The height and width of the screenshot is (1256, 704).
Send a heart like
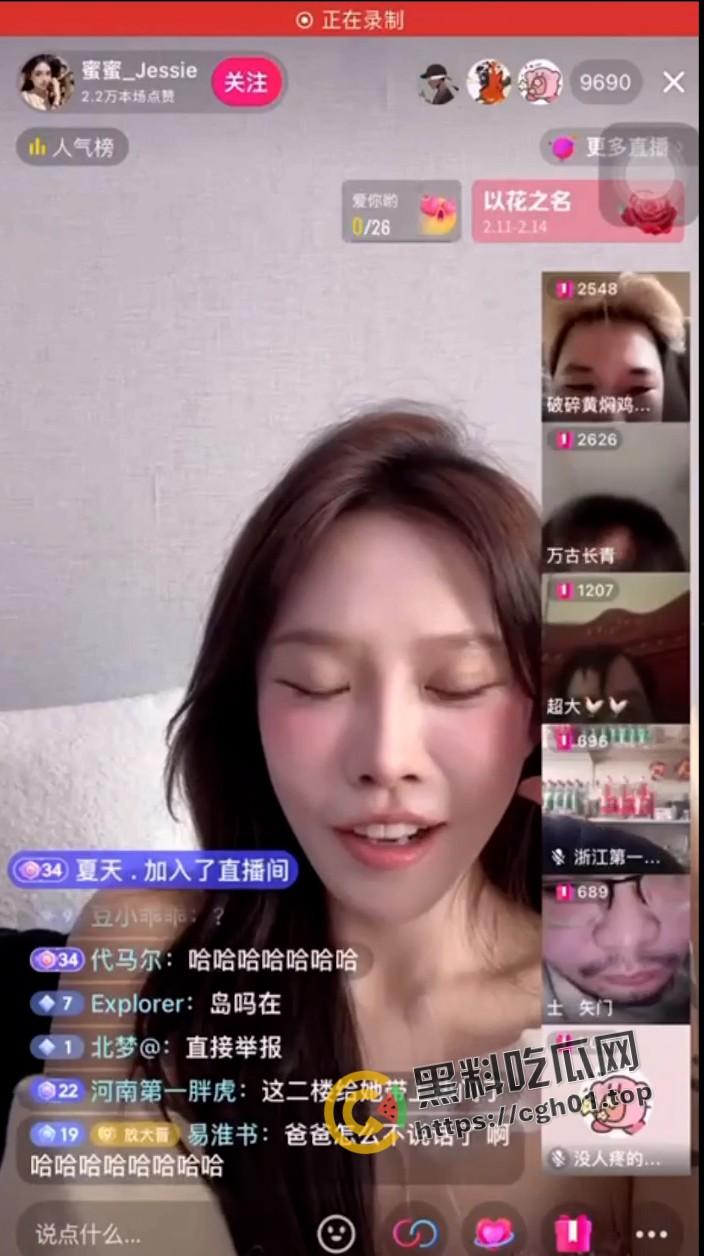pyautogui.click(x=494, y=1233)
